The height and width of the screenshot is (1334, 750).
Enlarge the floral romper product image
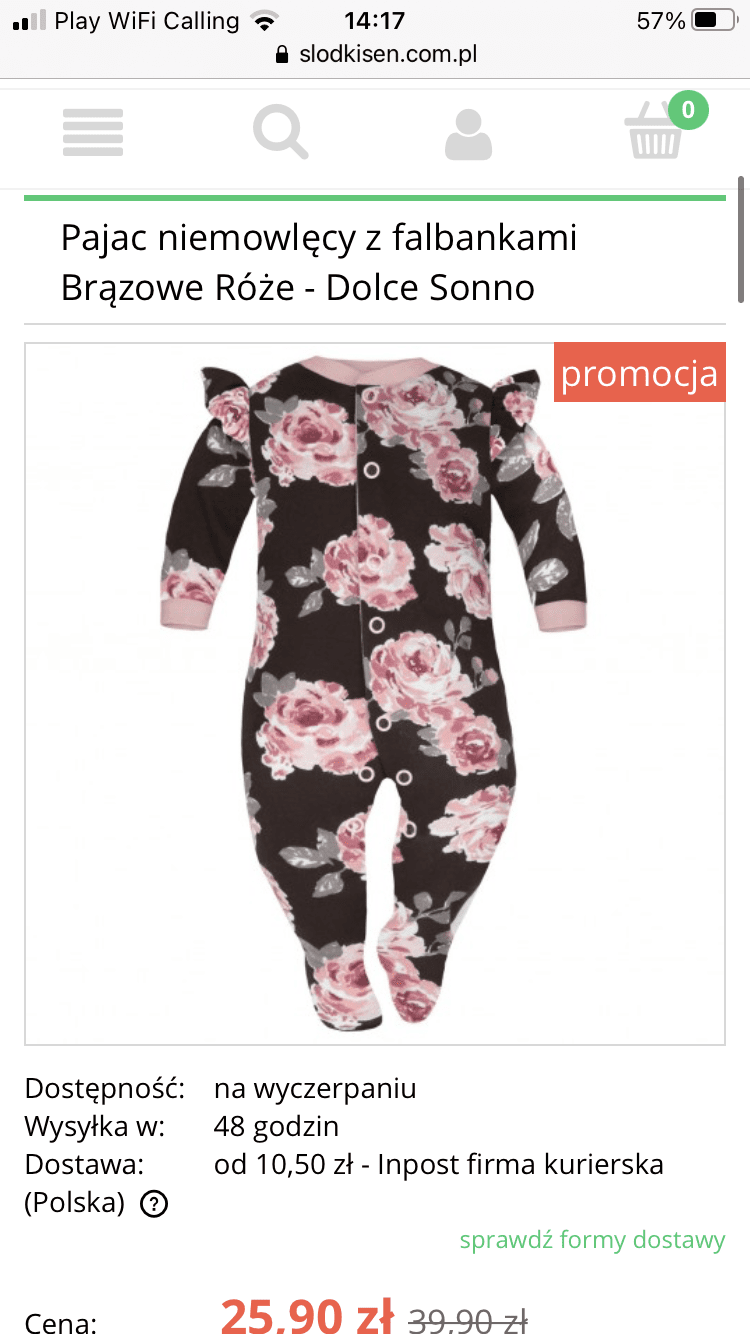[x=374, y=694]
